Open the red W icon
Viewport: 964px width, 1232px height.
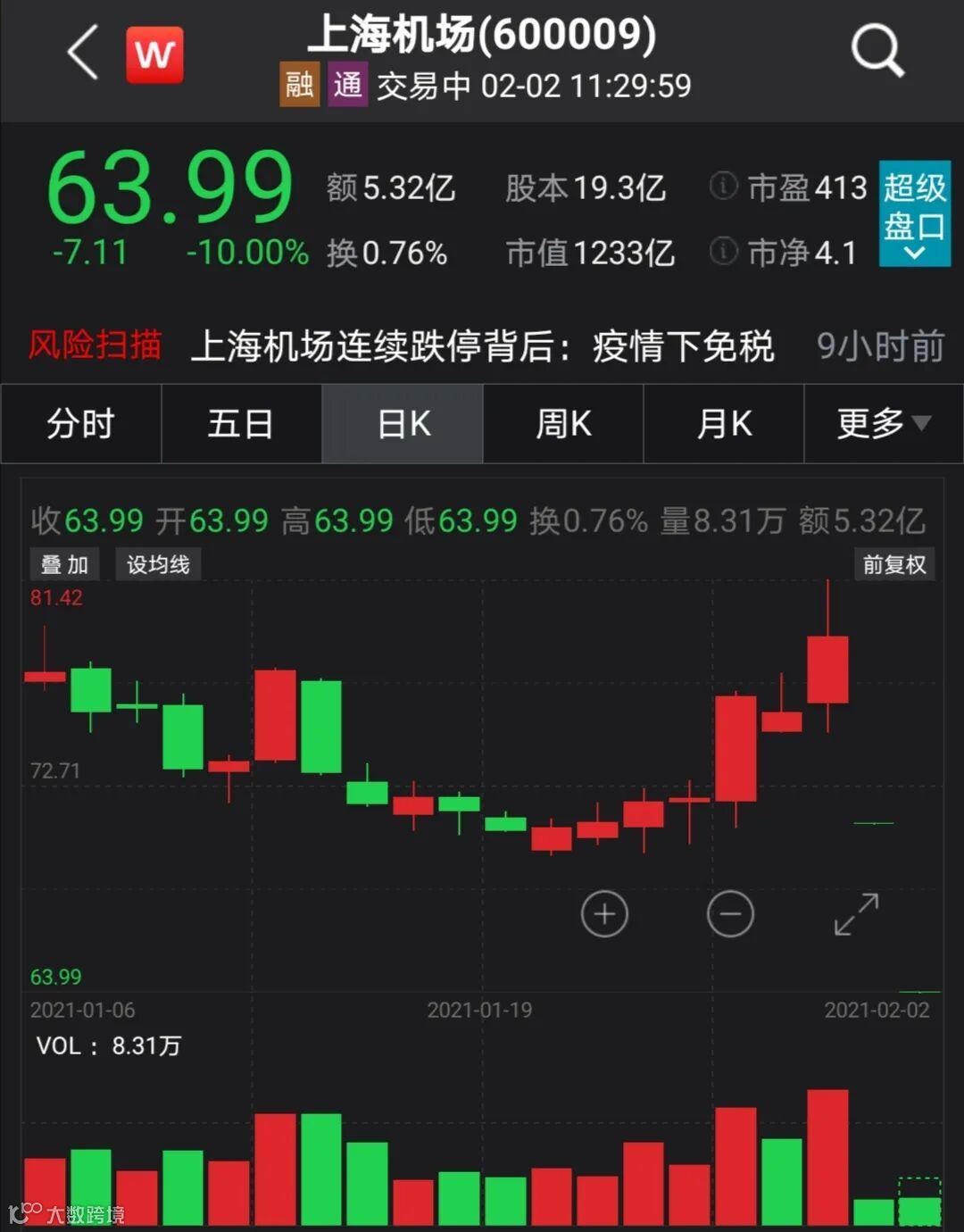(x=154, y=54)
